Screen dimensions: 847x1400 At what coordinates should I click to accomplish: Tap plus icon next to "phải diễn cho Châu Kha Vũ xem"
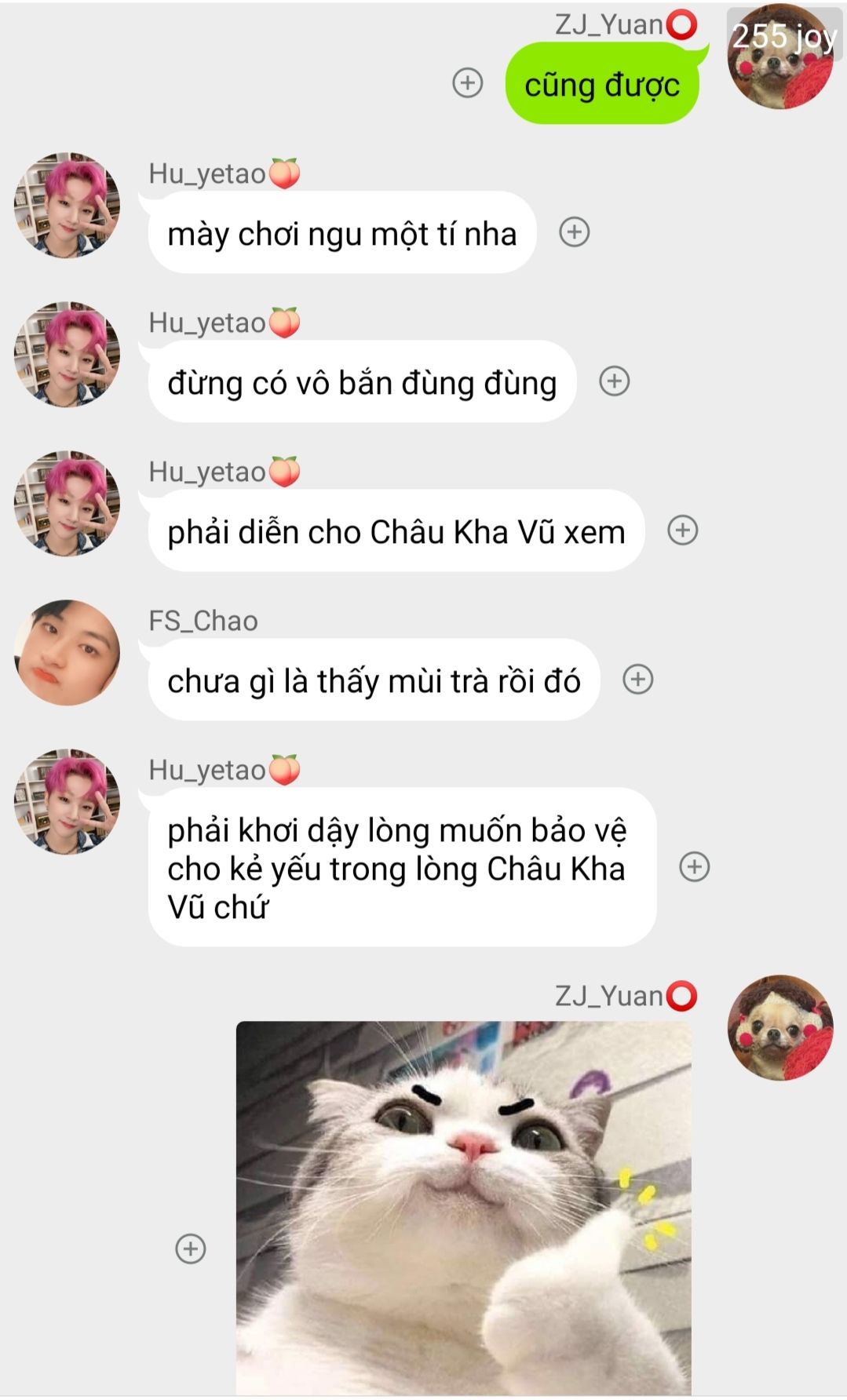tap(682, 530)
